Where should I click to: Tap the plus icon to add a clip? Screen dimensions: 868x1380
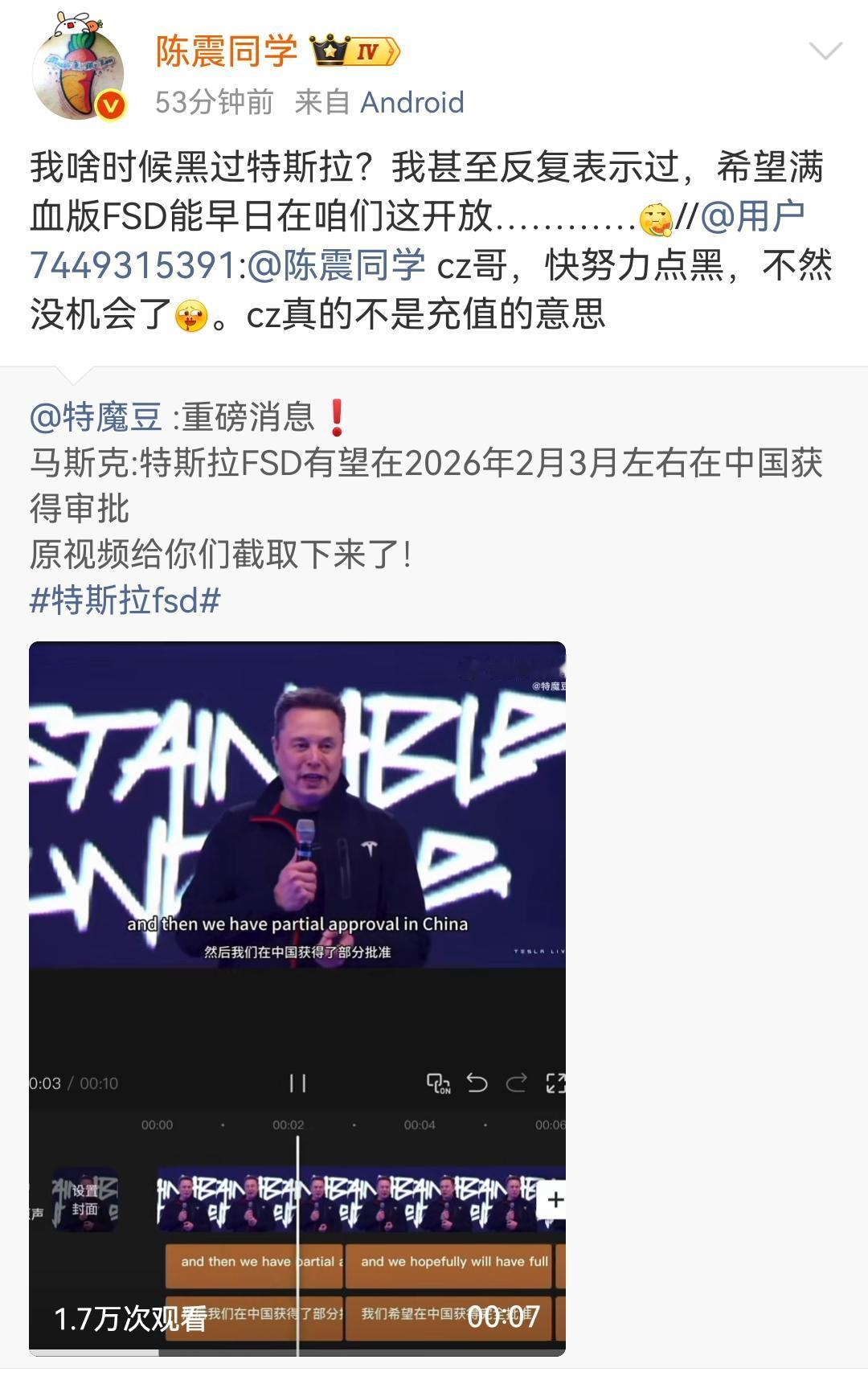click(x=555, y=1198)
